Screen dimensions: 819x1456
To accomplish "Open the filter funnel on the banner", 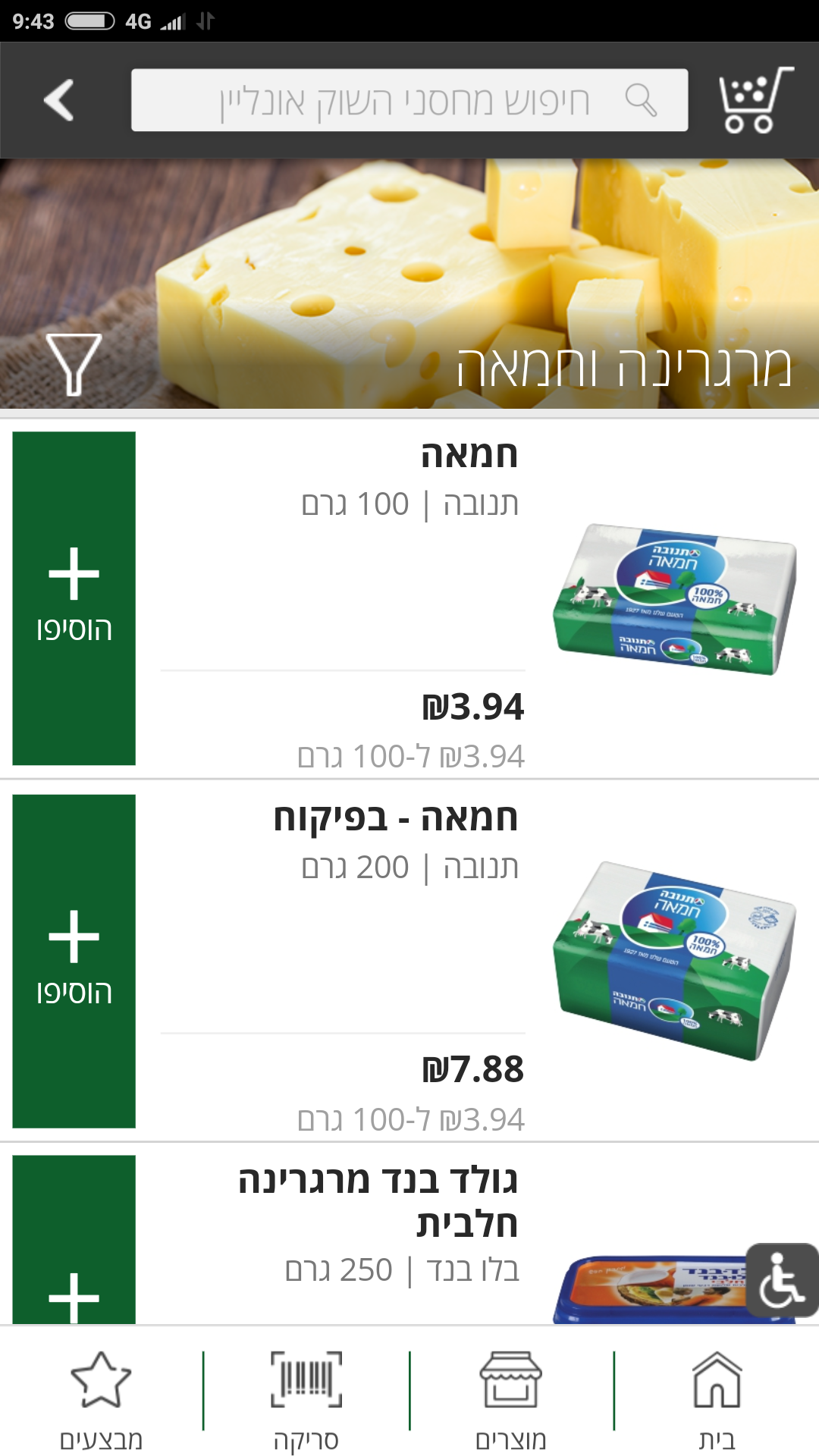I will click(74, 364).
